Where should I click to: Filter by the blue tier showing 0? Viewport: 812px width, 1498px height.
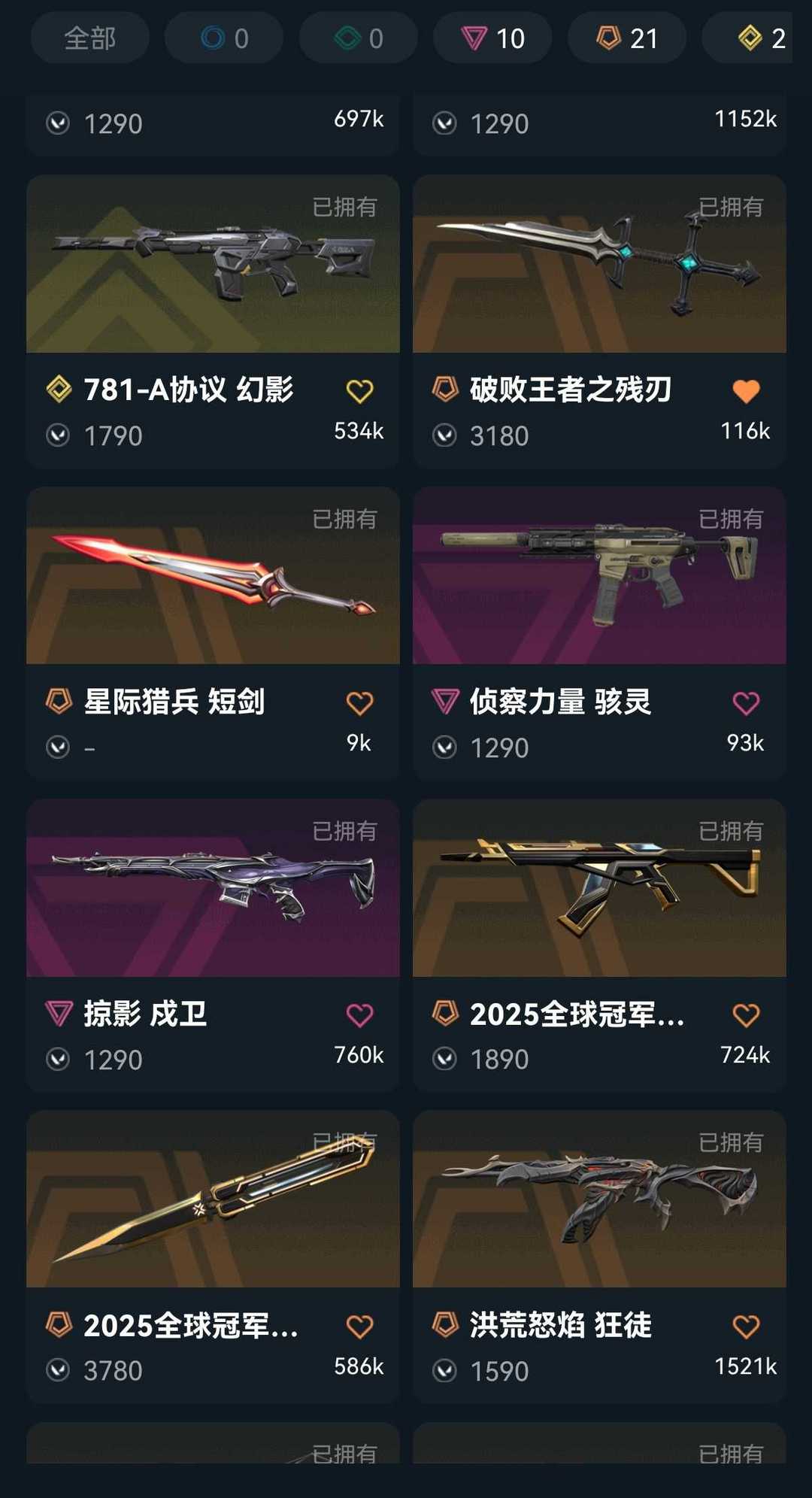[x=224, y=38]
